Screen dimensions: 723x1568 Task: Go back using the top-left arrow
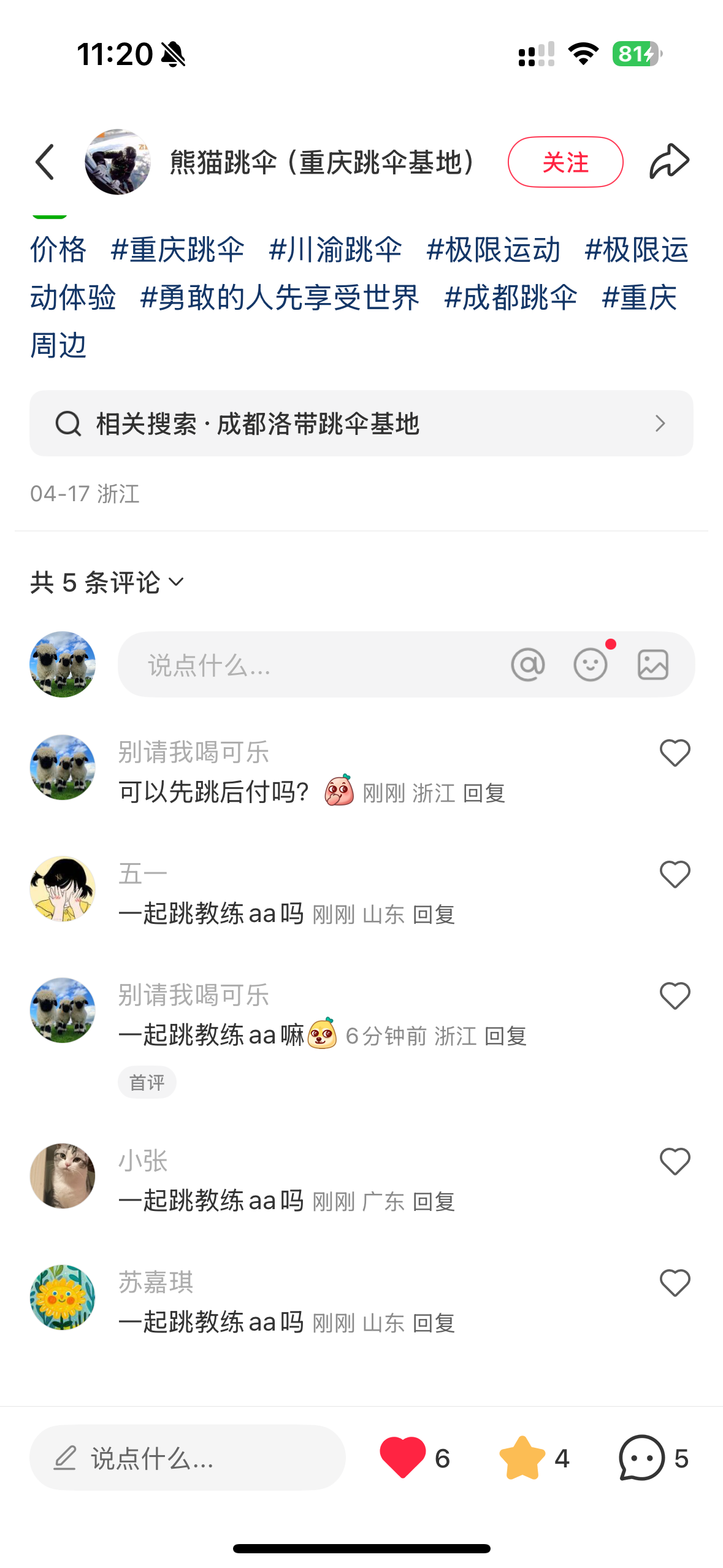pos(45,162)
